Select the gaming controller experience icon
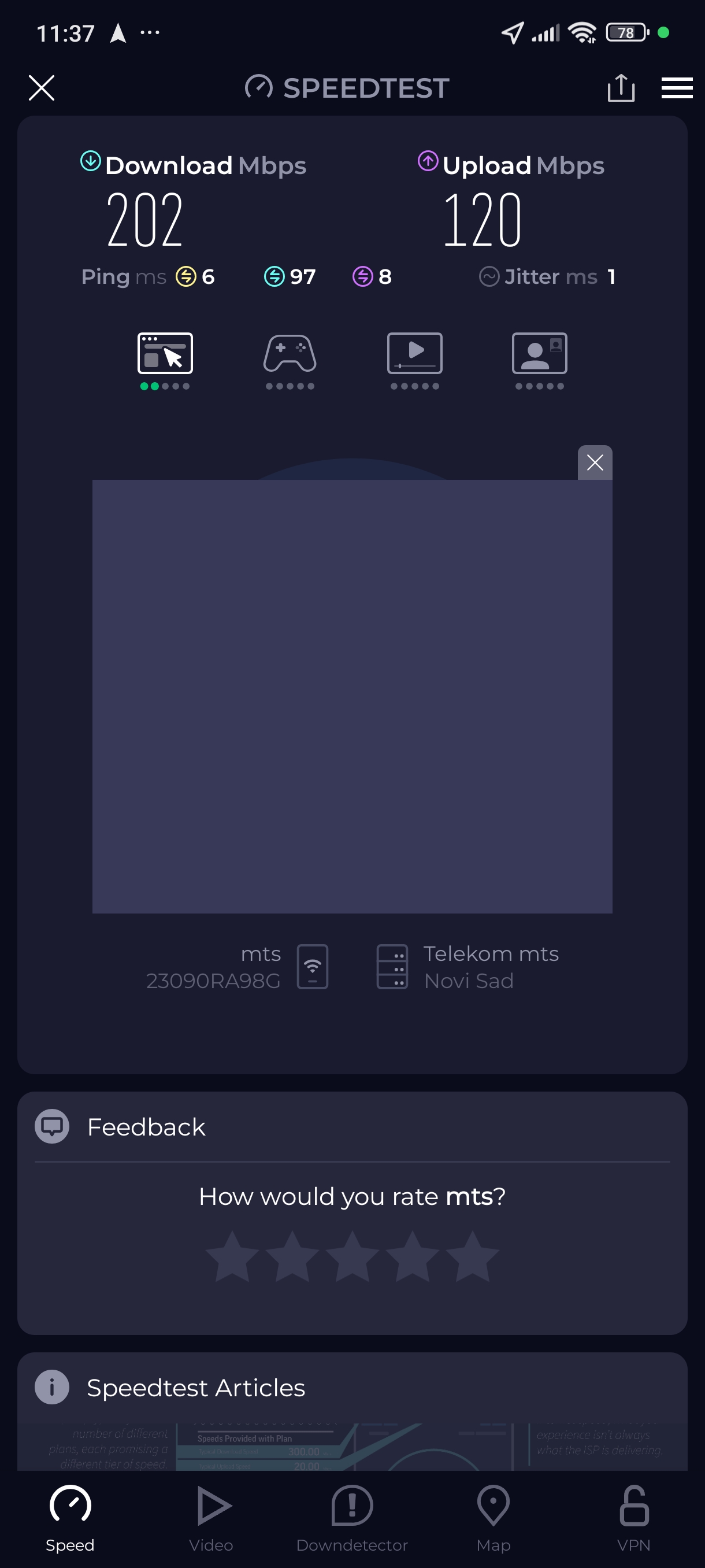Screen dimensions: 705x1568 [x=290, y=354]
